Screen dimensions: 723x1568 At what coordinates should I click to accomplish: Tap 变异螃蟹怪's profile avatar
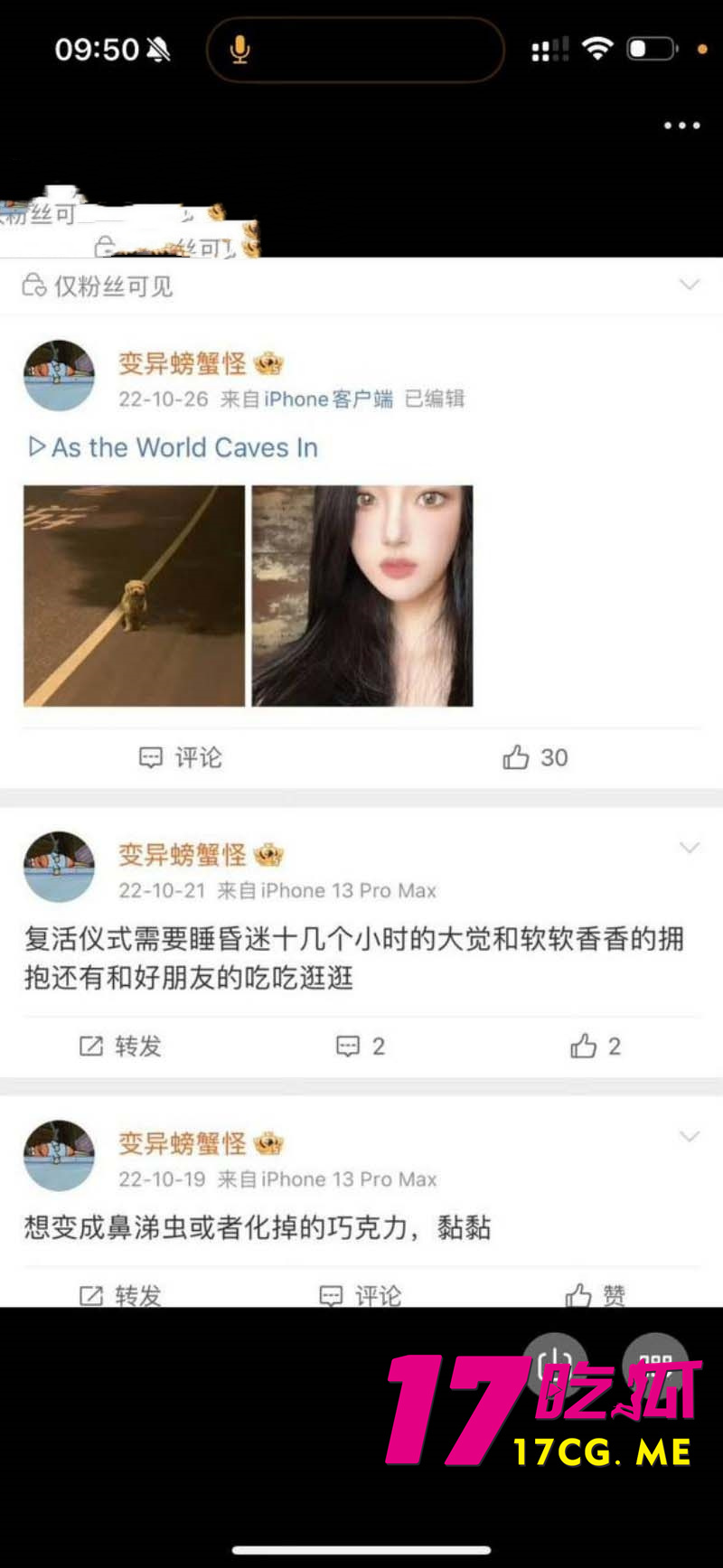click(x=59, y=375)
